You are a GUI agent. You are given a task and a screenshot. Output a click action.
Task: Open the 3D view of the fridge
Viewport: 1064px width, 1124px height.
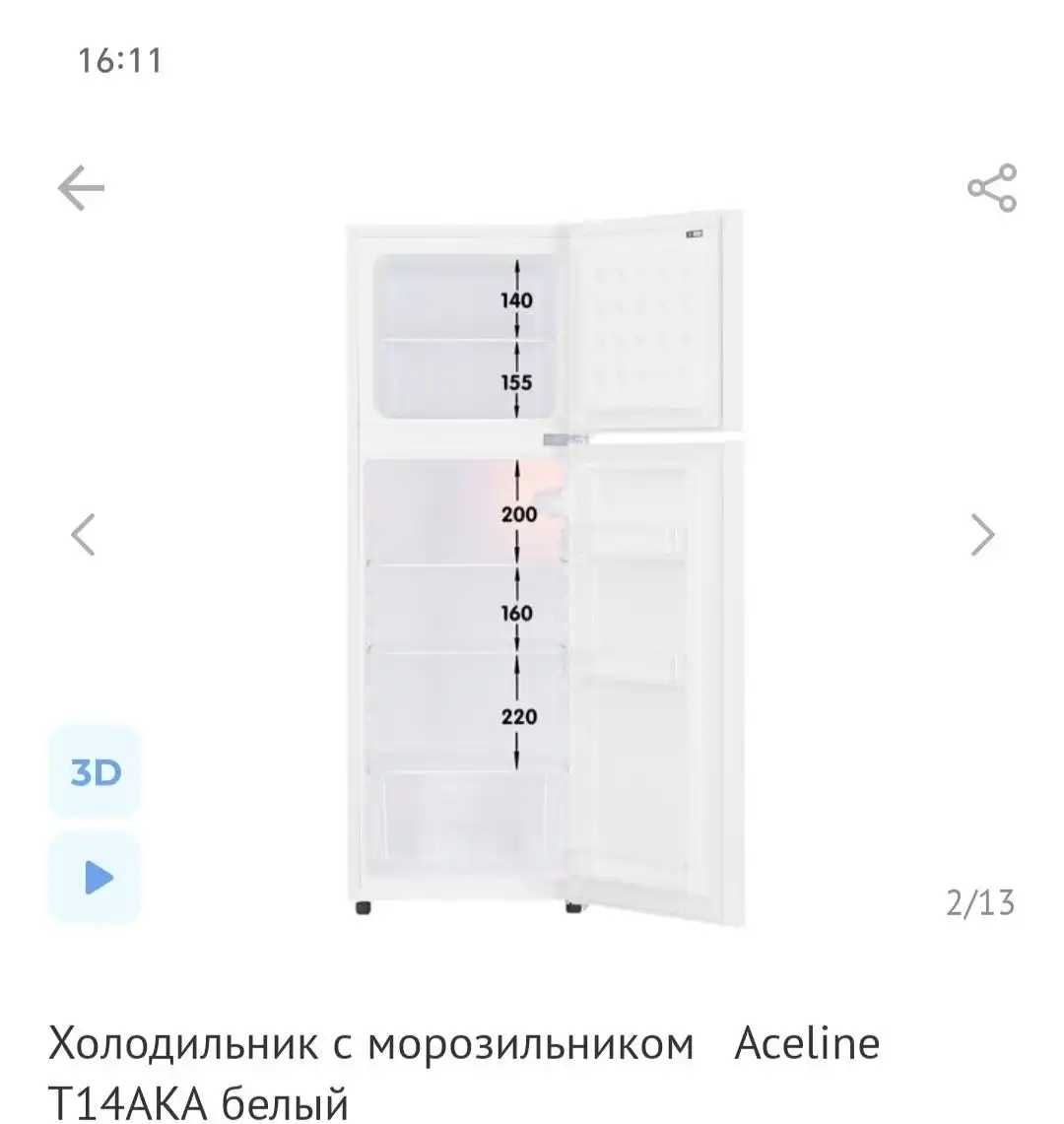[94, 772]
